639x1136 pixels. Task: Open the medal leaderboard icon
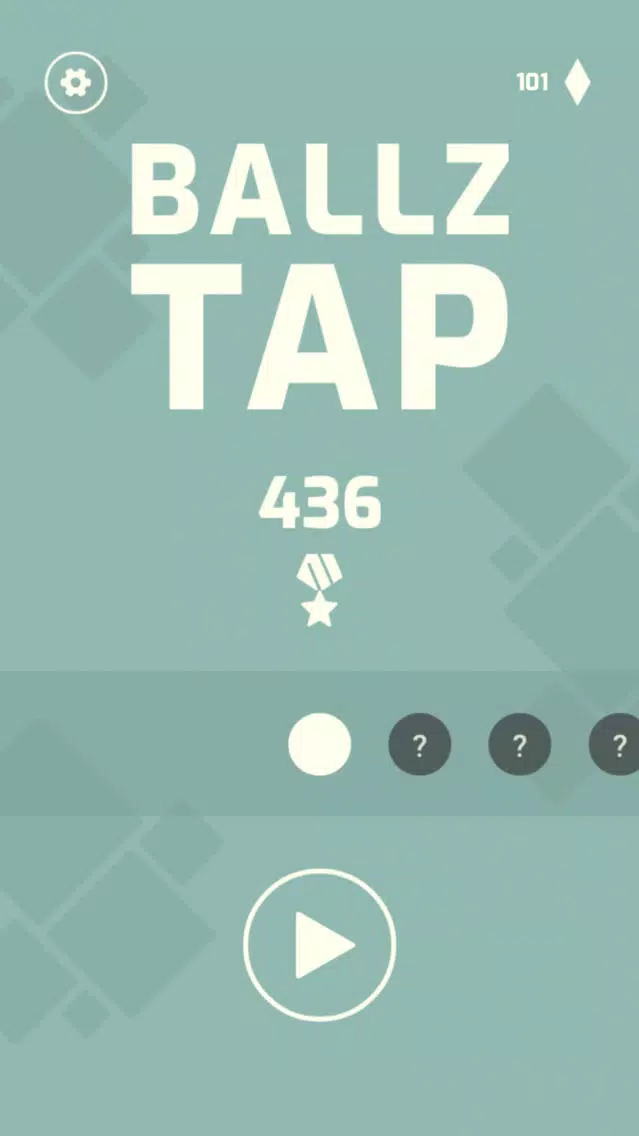[x=318, y=590]
